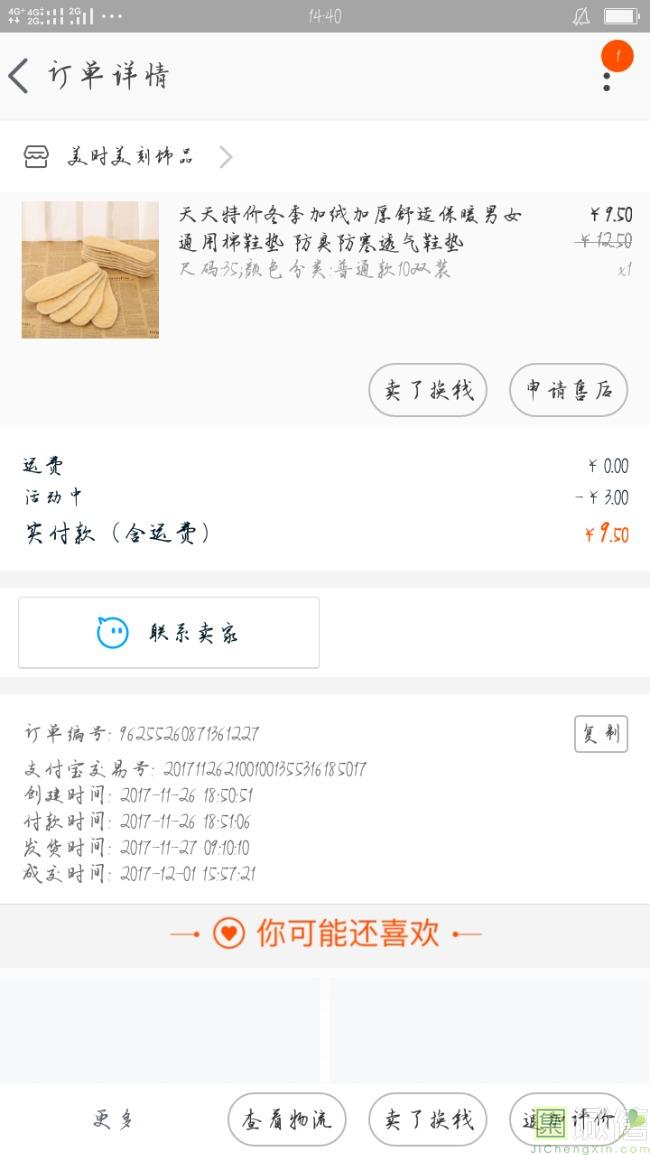
Task: Open the insole product photo
Action: pos(90,270)
